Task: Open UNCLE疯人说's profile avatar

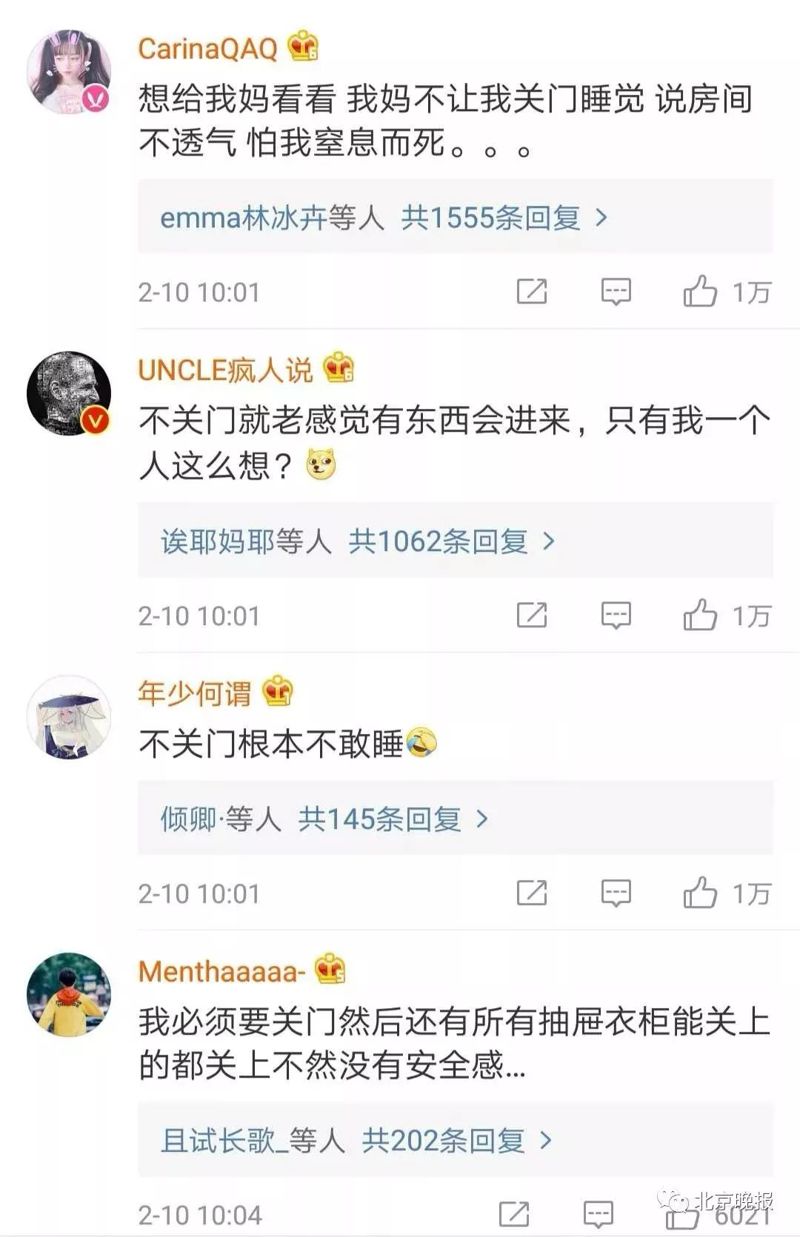Action: (x=69, y=394)
